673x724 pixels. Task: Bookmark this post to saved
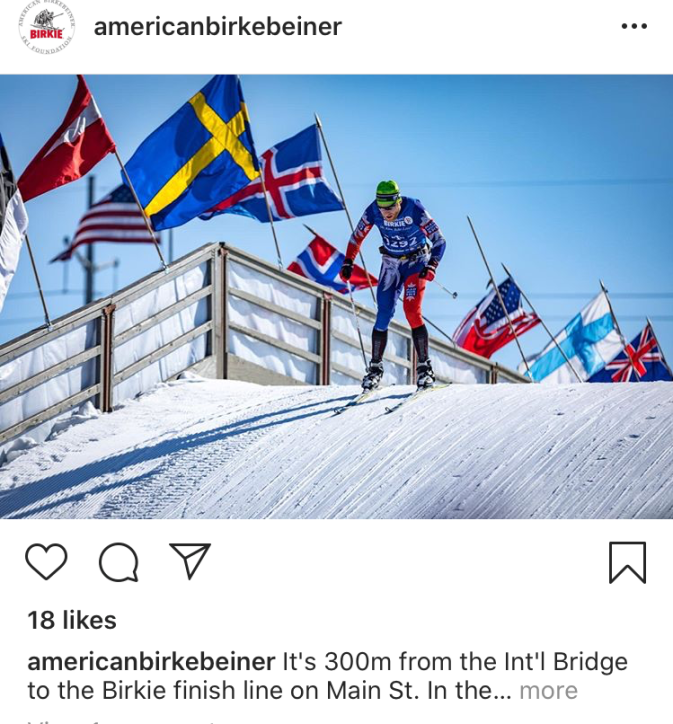point(627,562)
